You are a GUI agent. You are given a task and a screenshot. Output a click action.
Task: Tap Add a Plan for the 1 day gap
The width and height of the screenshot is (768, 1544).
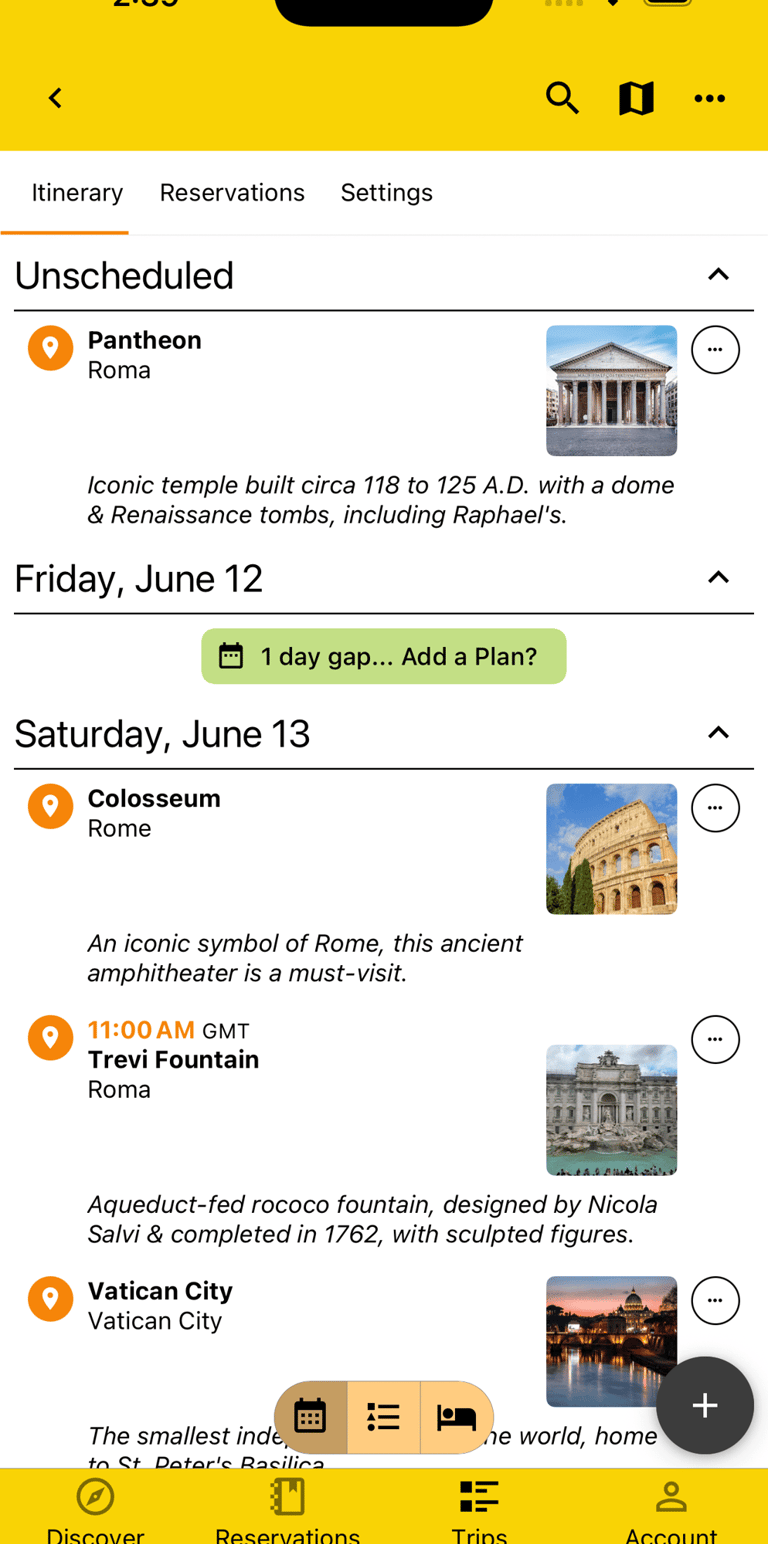384,656
